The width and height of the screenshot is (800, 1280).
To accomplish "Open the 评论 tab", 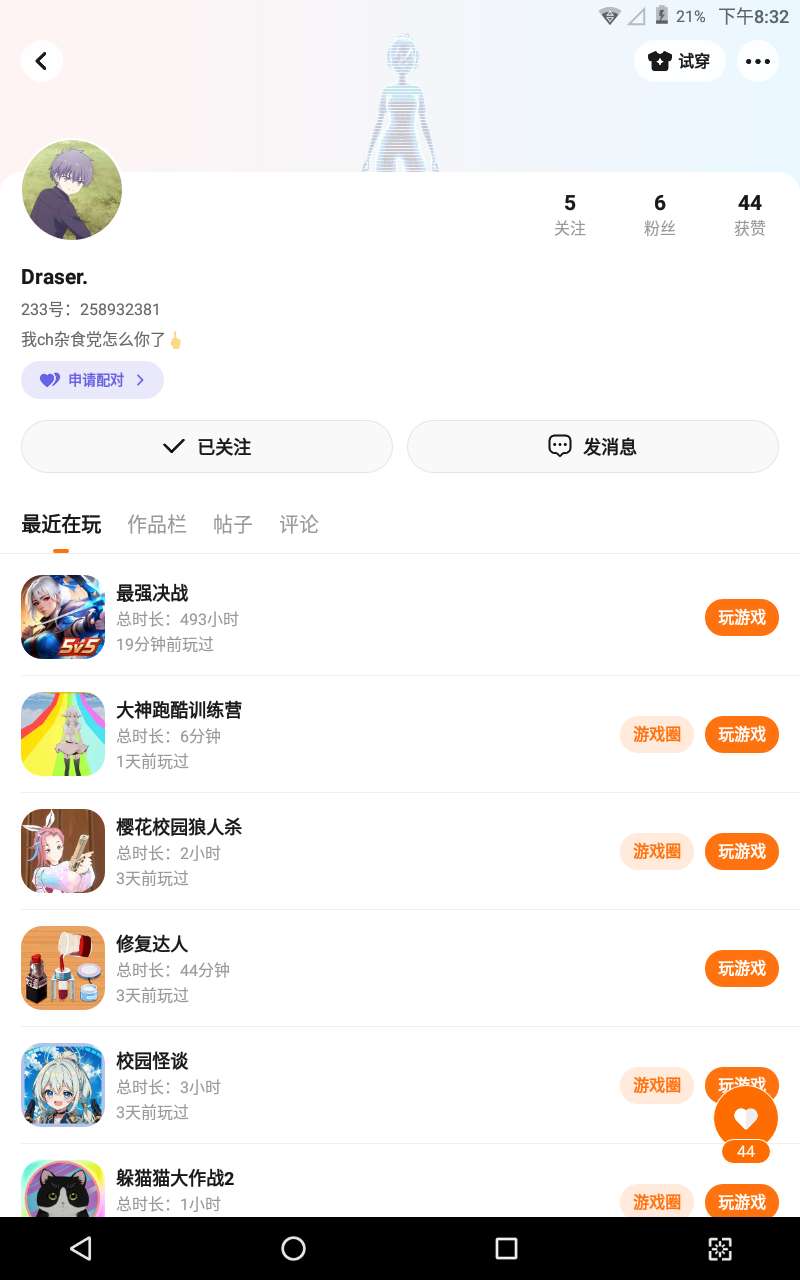I will (299, 524).
